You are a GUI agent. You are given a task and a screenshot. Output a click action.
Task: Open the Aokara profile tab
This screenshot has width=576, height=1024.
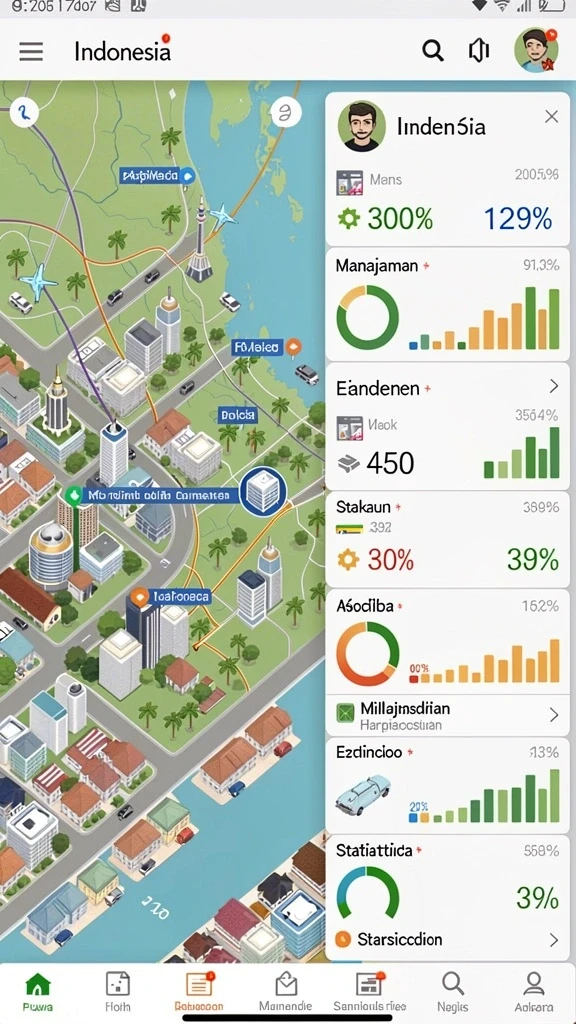(x=534, y=991)
